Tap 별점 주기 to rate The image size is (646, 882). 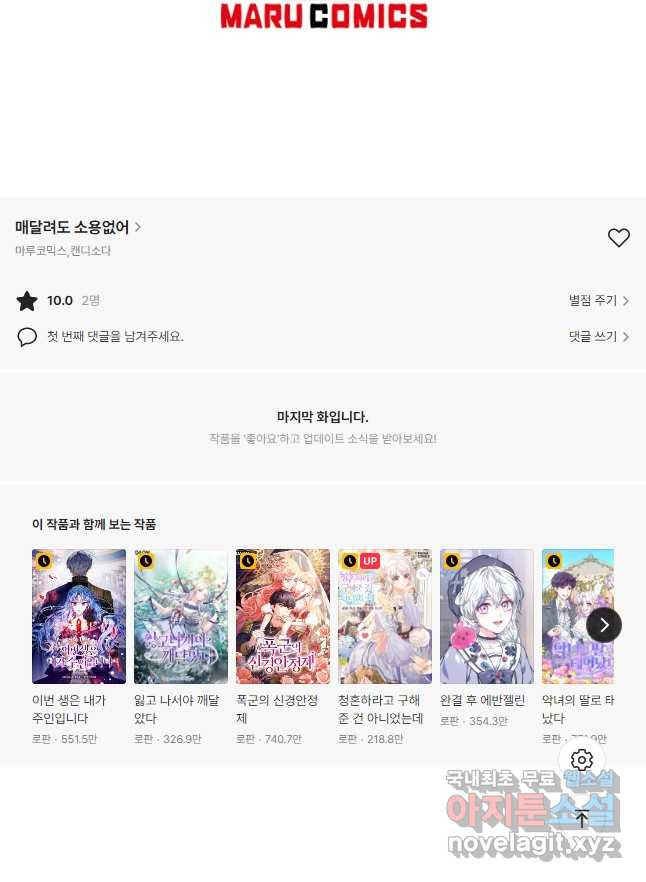tap(598, 301)
